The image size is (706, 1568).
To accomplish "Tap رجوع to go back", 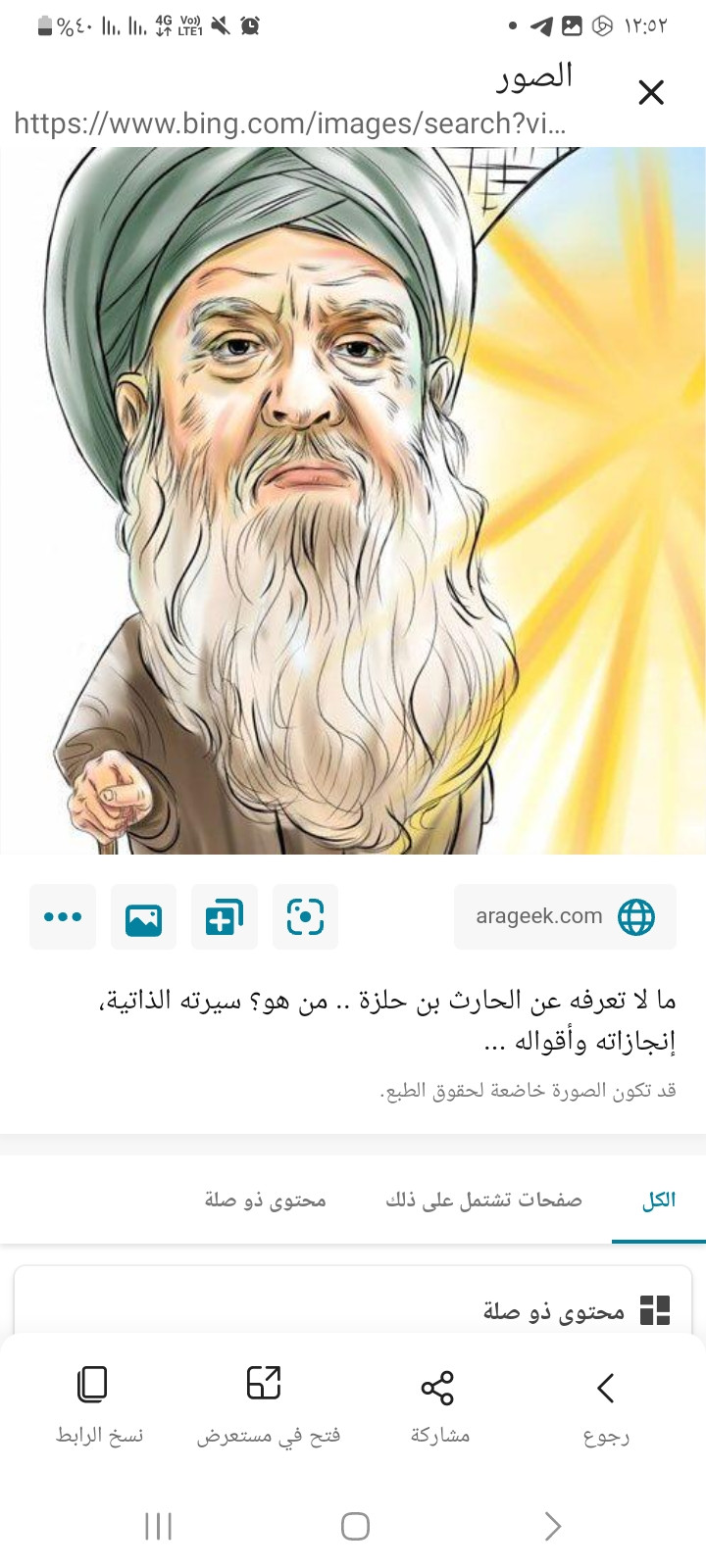I will [606, 1406].
